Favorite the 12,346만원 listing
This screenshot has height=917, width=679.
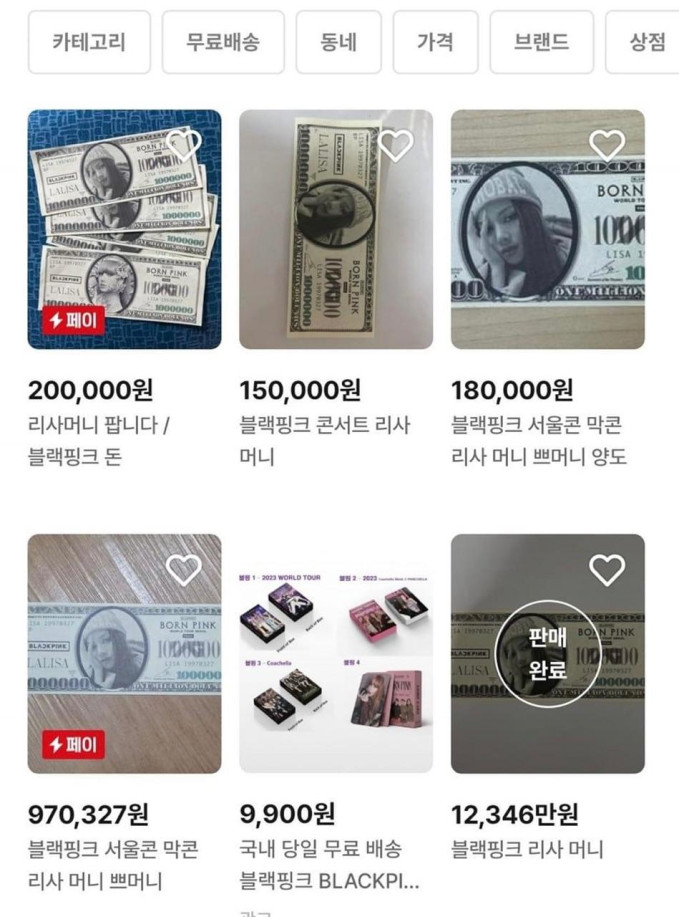tap(607, 570)
